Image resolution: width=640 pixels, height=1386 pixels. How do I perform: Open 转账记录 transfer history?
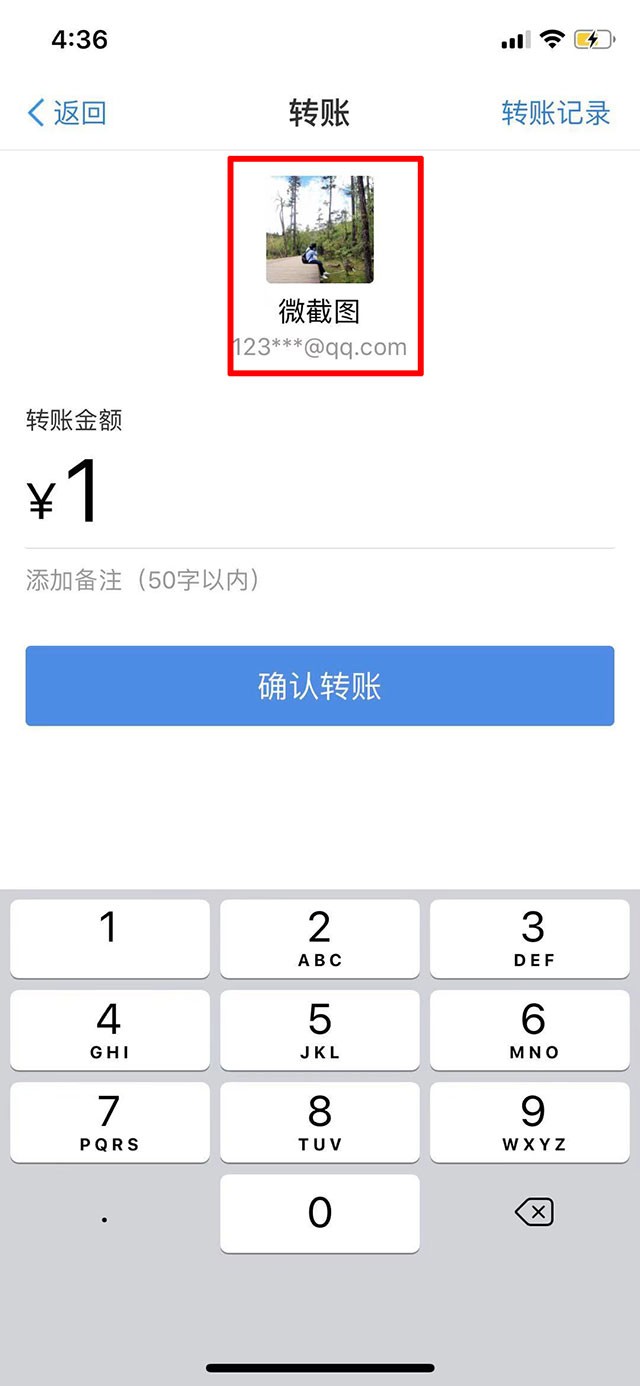[555, 113]
